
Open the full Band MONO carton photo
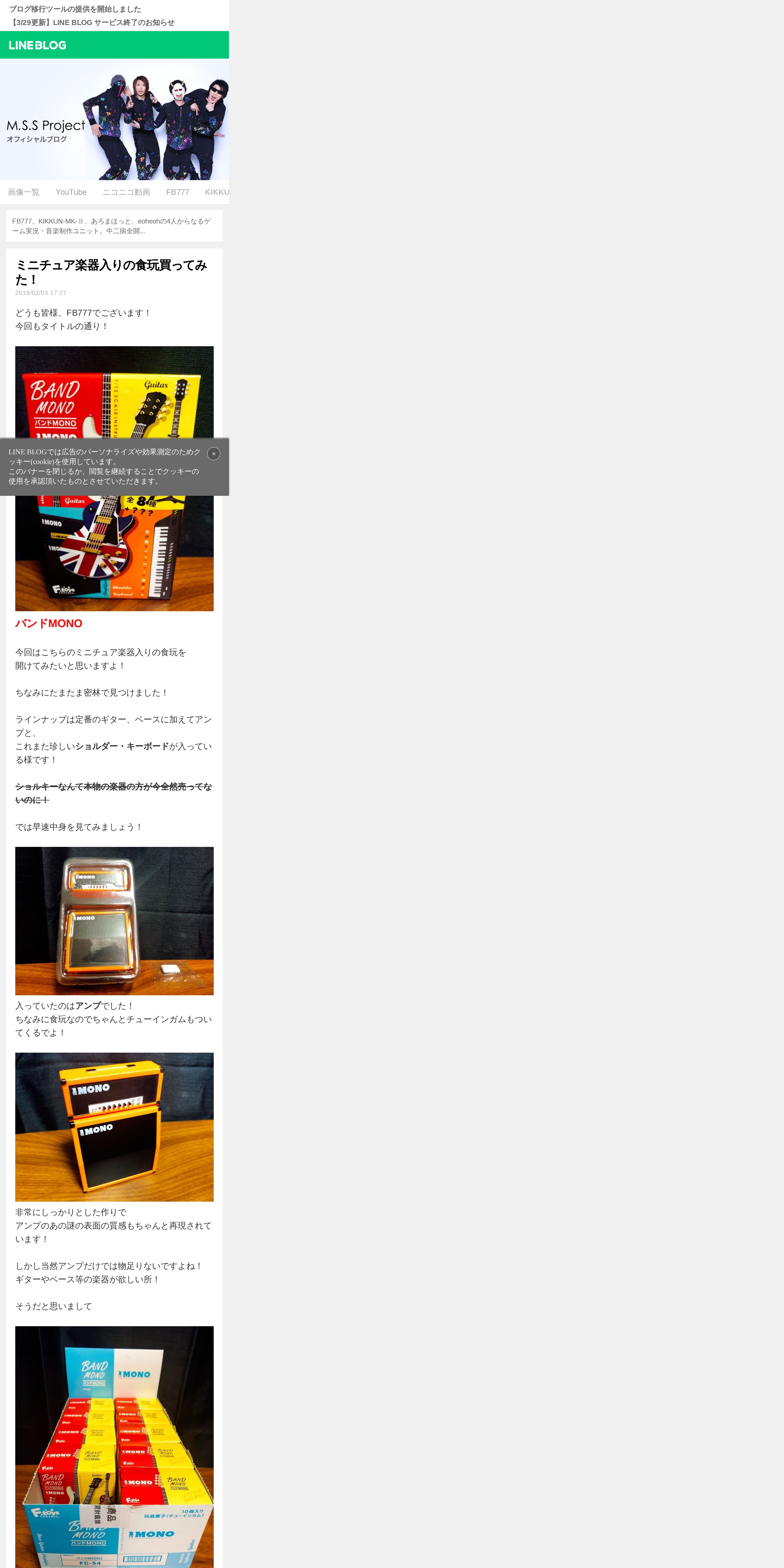click(x=114, y=1447)
